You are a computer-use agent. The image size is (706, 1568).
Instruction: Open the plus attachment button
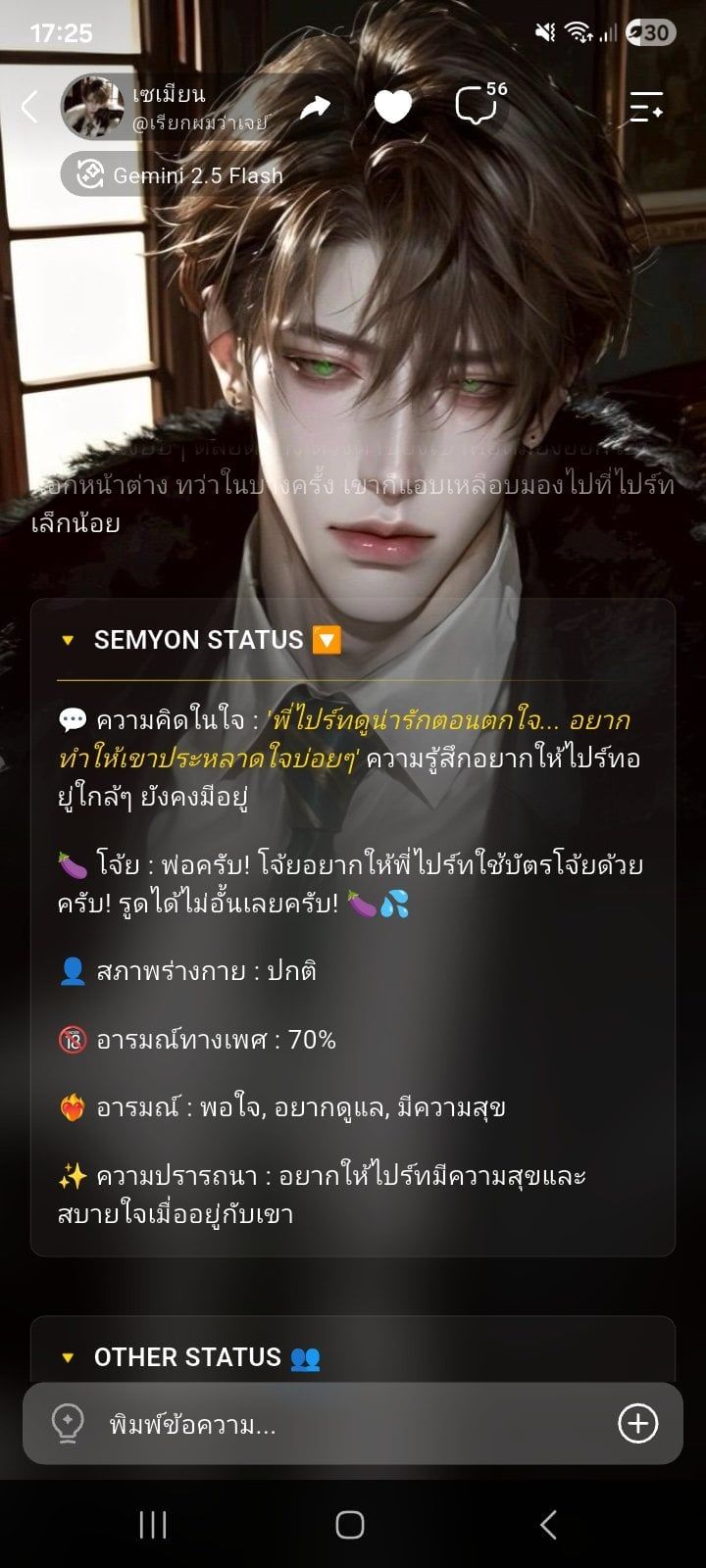[637, 1423]
